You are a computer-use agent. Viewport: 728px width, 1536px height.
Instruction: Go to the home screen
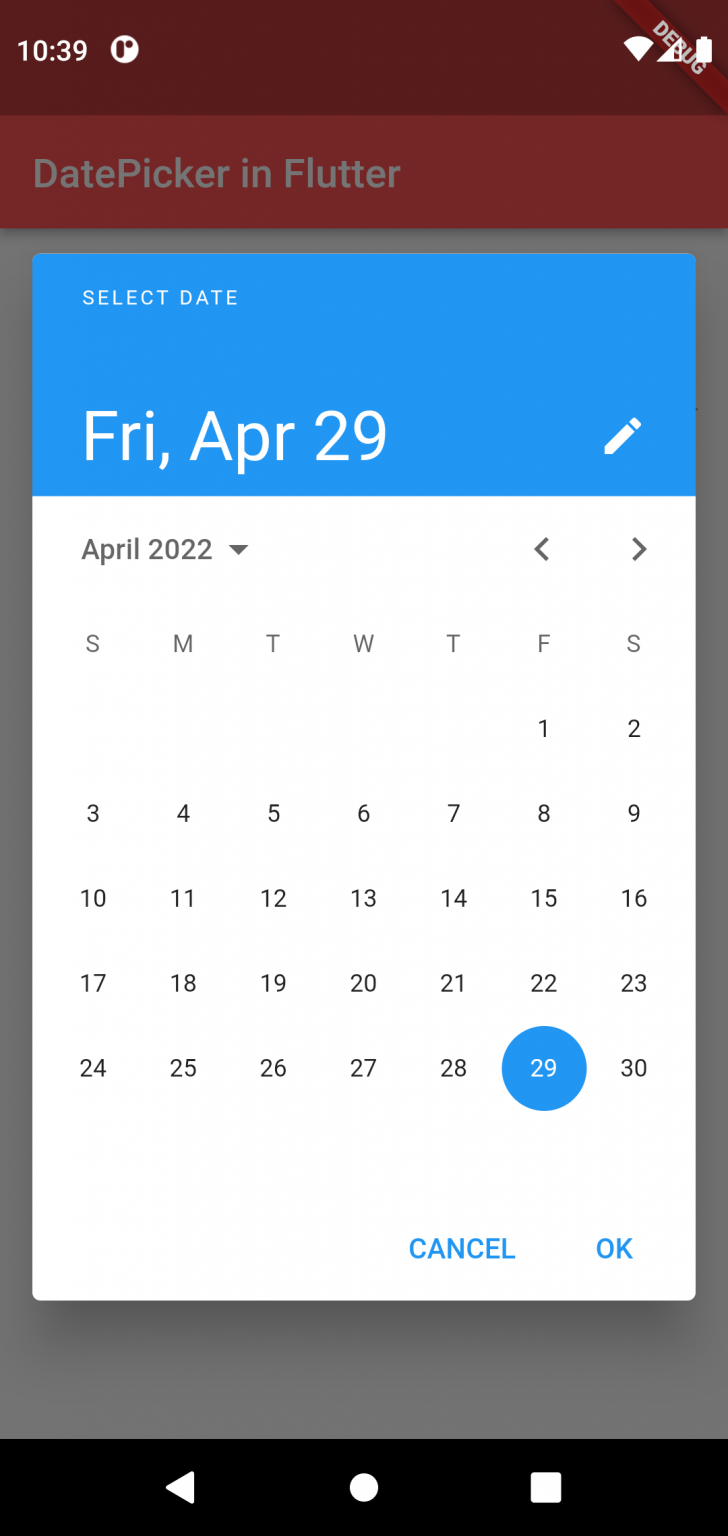click(364, 1487)
